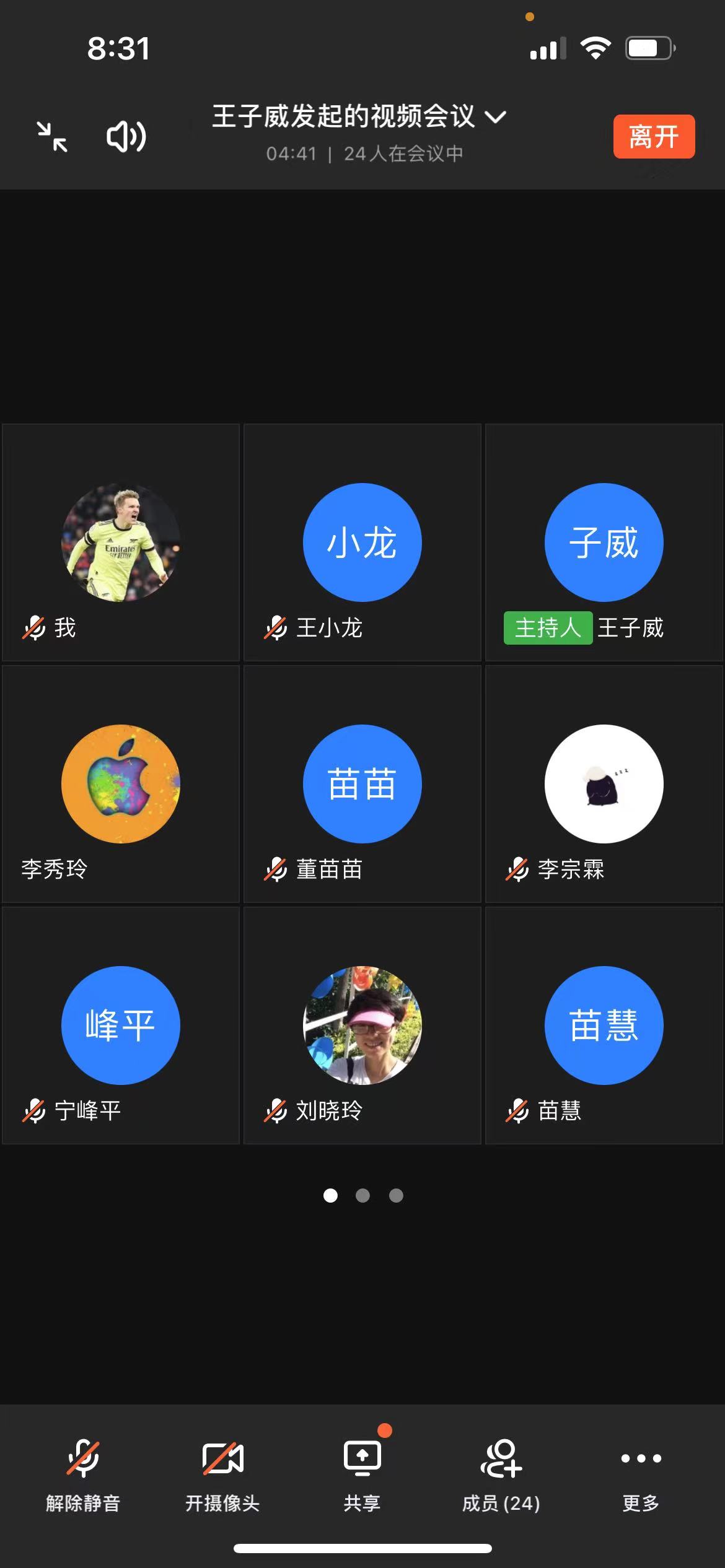This screenshot has height=1568, width=725.
Task: Select 刘晓玲's participant tile
Action: click(x=362, y=1026)
